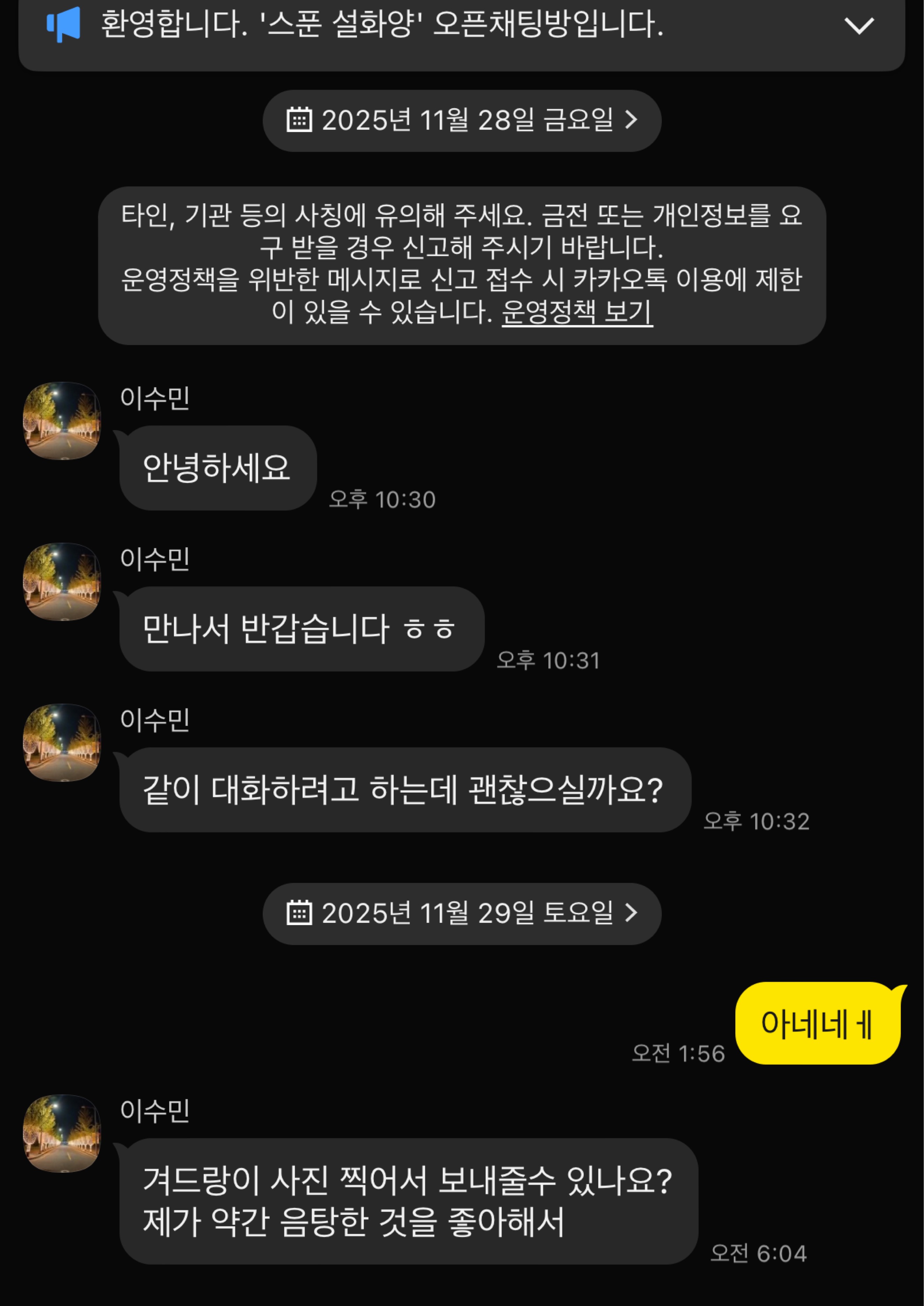Tap 이수민's avatar next to 만나서 반갑습니다
This screenshot has height=1306, width=924.
[x=61, y=581]
